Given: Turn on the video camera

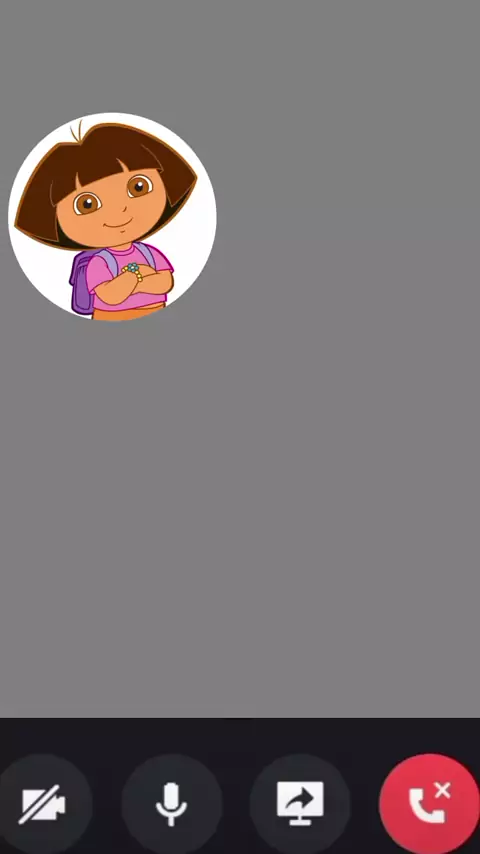Looking at the screenshot, I should (x=42, y=804).
